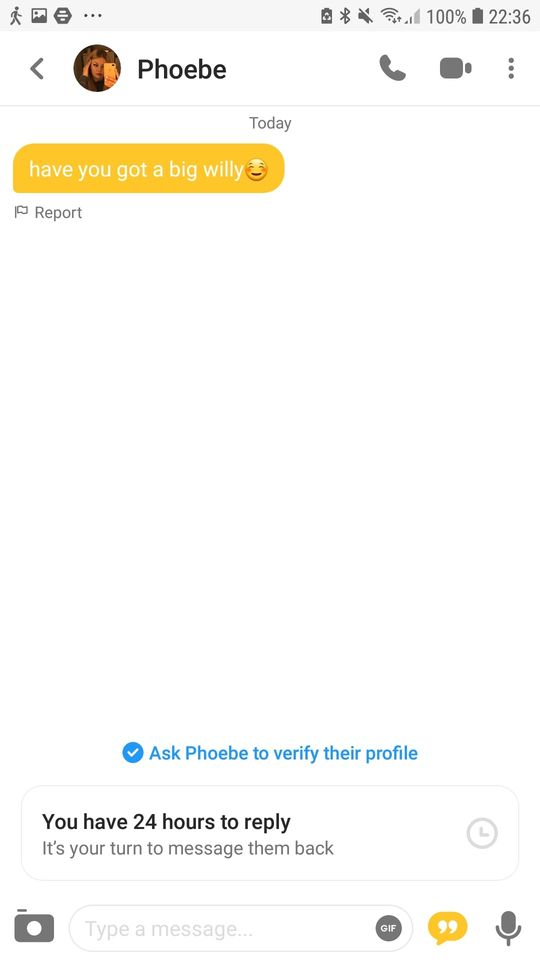Report the received message

48,212
